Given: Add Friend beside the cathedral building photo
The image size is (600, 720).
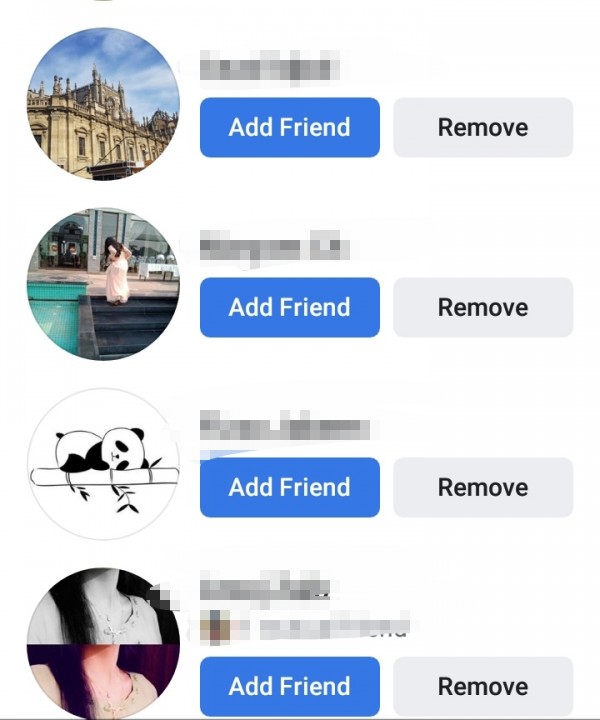Looking at the screenshot, I should [290, 128].
